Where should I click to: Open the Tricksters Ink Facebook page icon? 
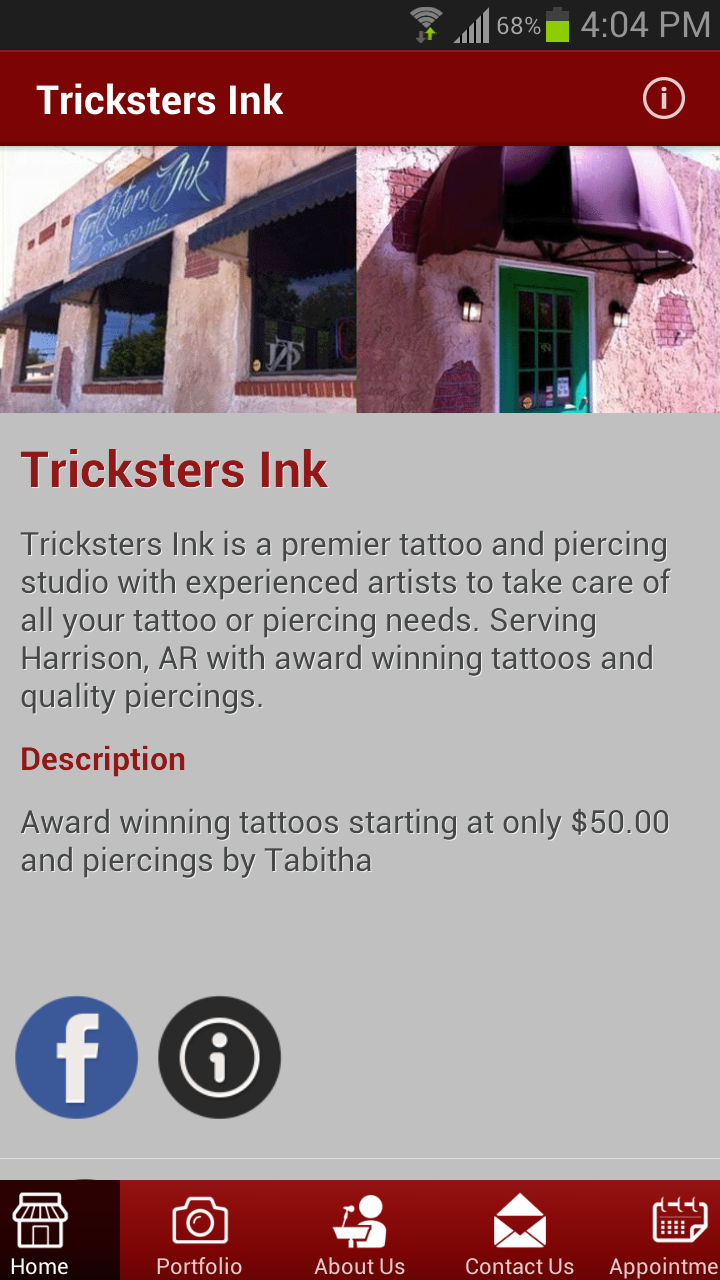pyautogui.click(x=76, y=1056)
